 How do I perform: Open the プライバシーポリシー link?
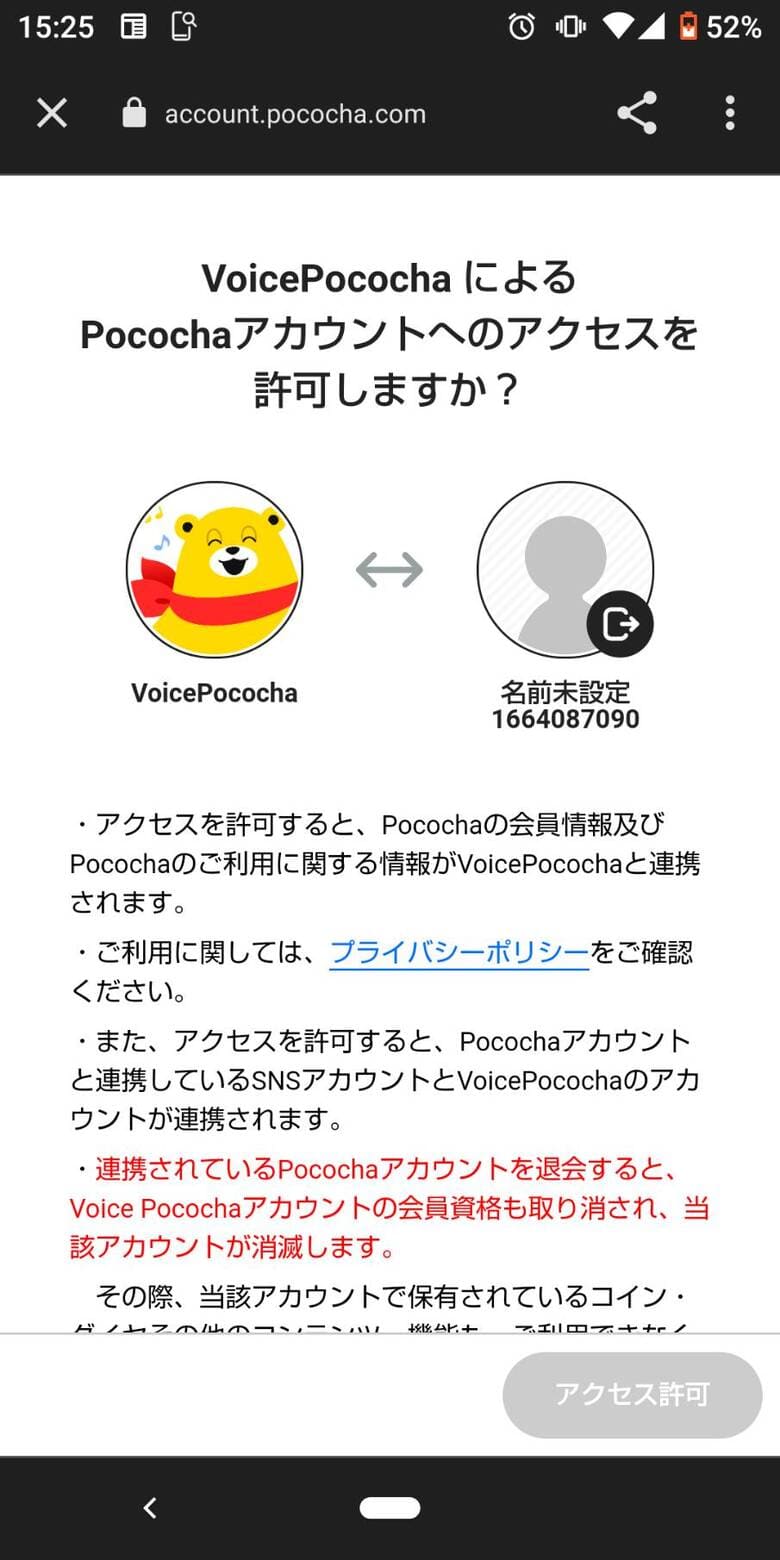pyautogui.click(x=458, y=952)
